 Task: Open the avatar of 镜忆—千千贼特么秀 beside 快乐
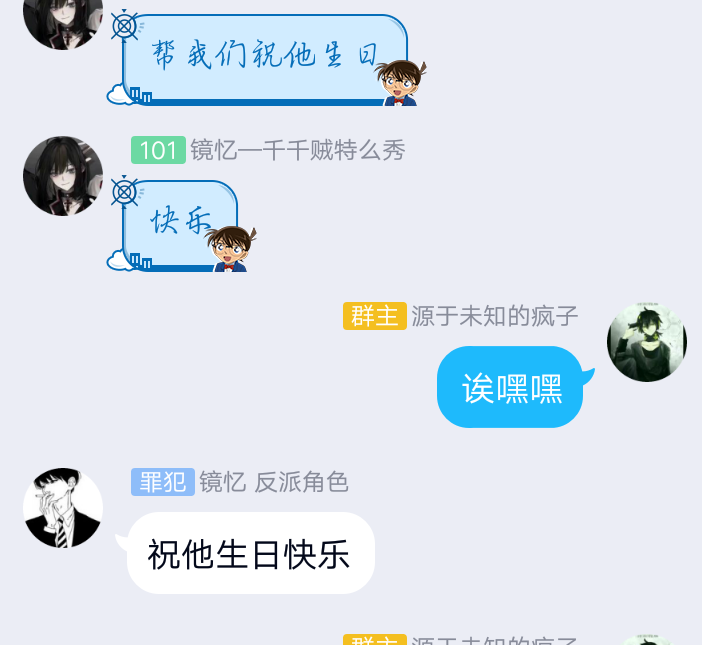click(x=63, y=176)
